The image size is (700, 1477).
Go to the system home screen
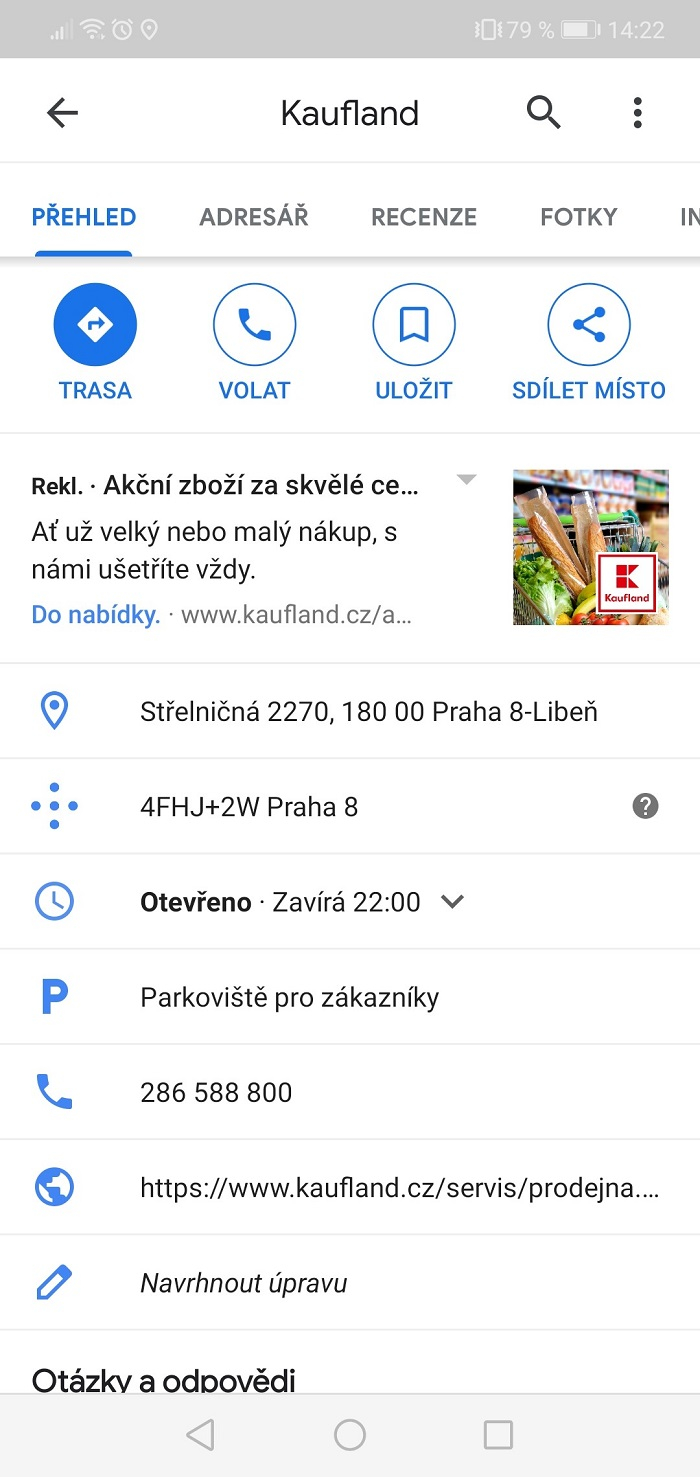350,1435
